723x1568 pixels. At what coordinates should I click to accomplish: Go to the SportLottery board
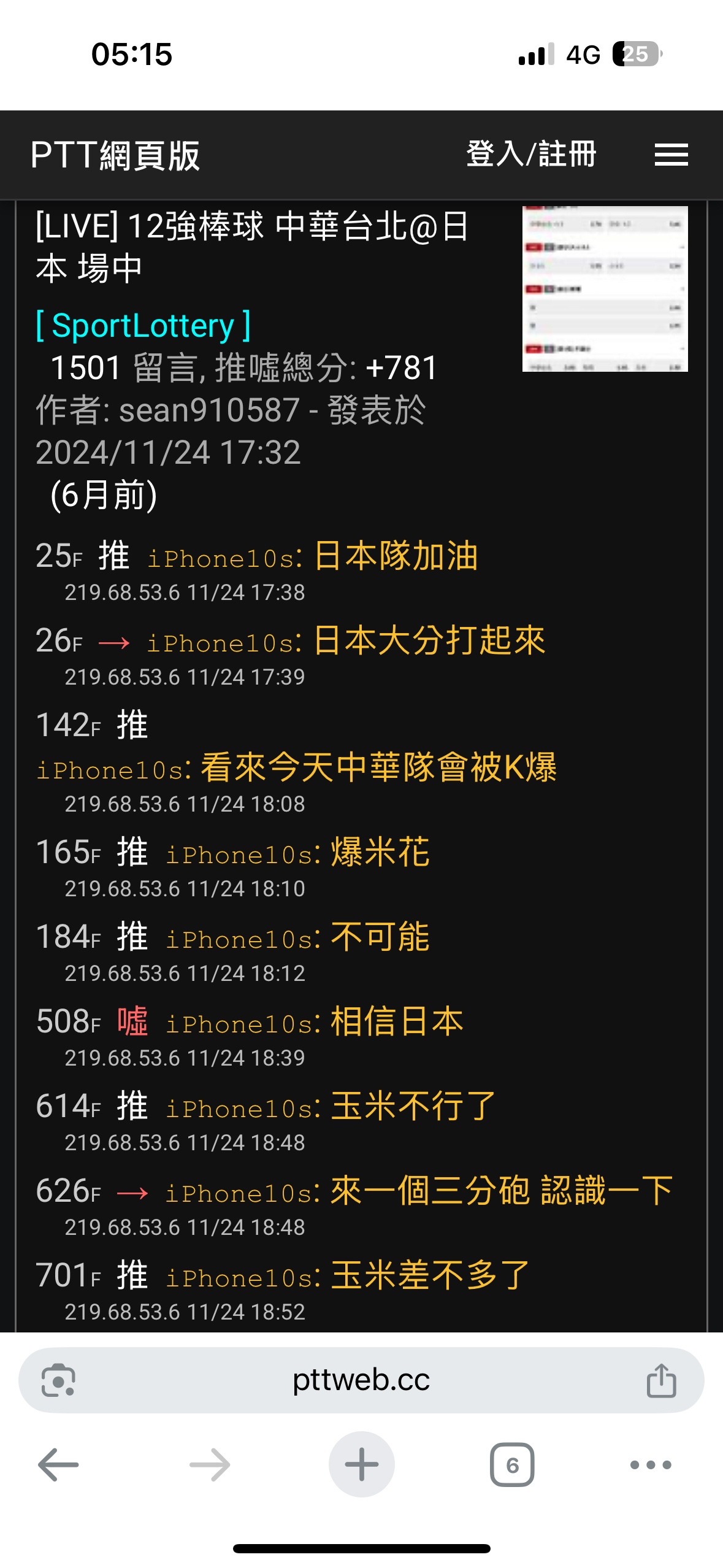(143, 326)
